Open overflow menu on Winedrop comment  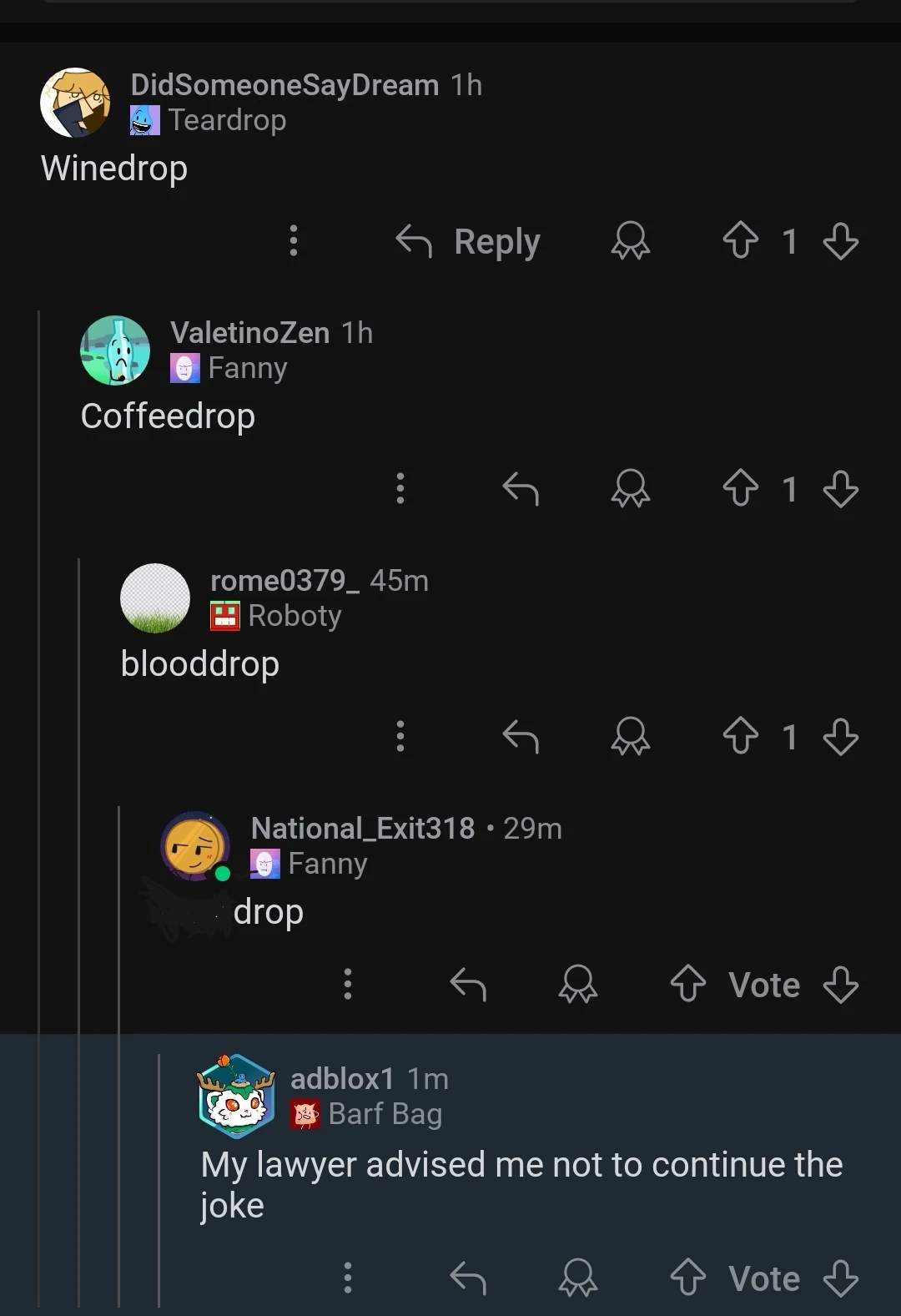292,242
